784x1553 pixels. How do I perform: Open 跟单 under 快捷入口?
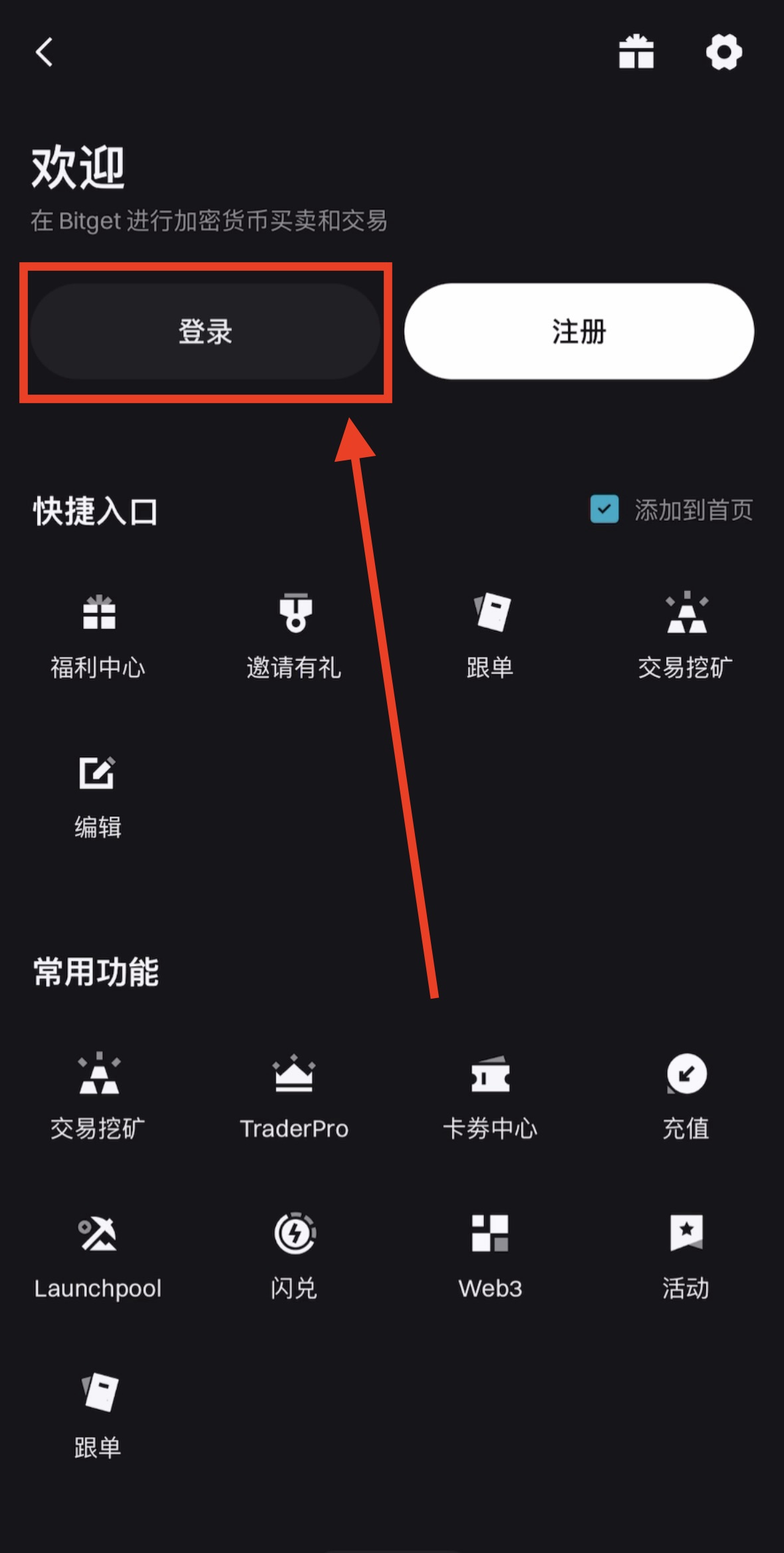[490, 633]
